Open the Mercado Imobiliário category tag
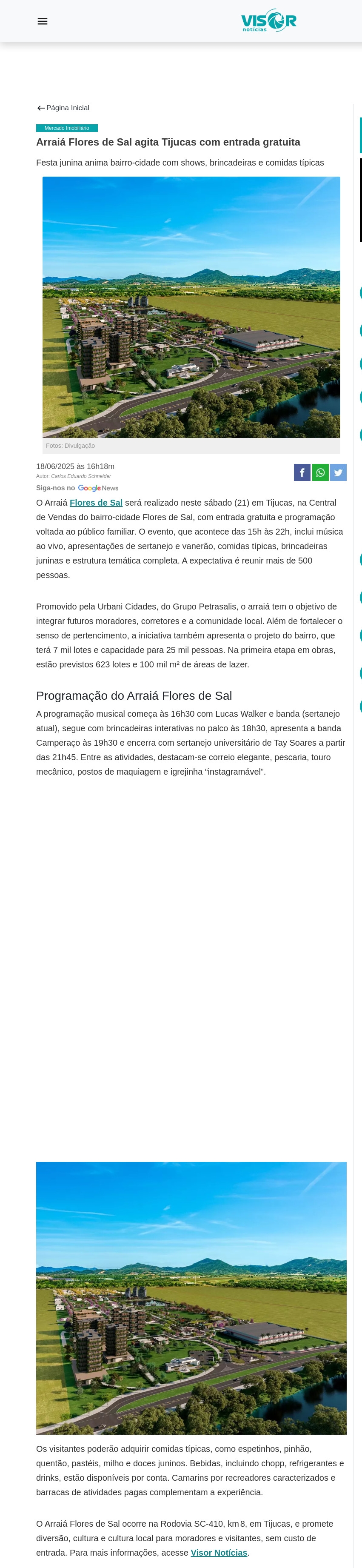 coord(67,128)
